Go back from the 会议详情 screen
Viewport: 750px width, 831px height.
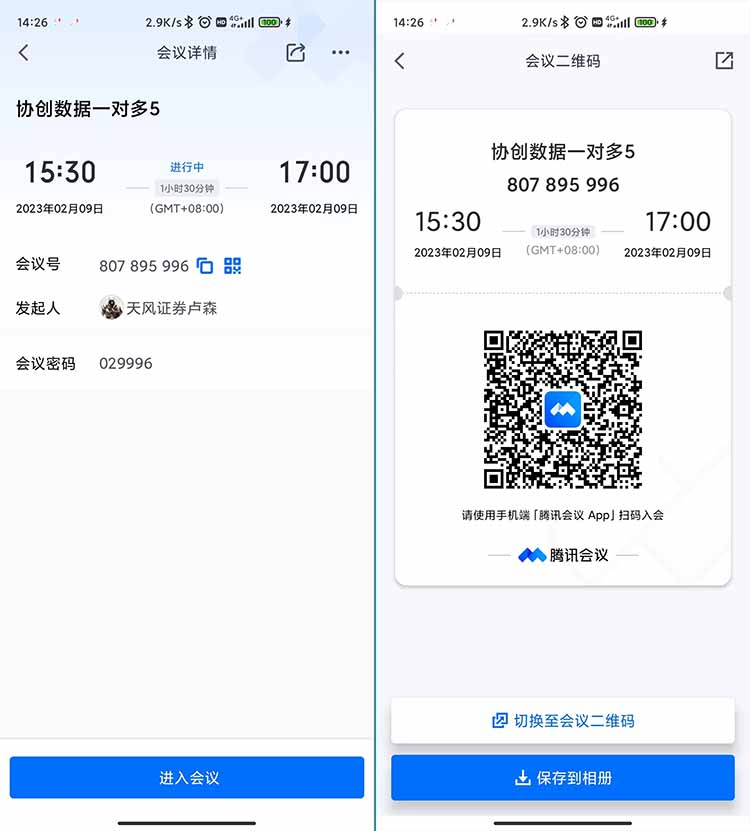coord(24,53)
